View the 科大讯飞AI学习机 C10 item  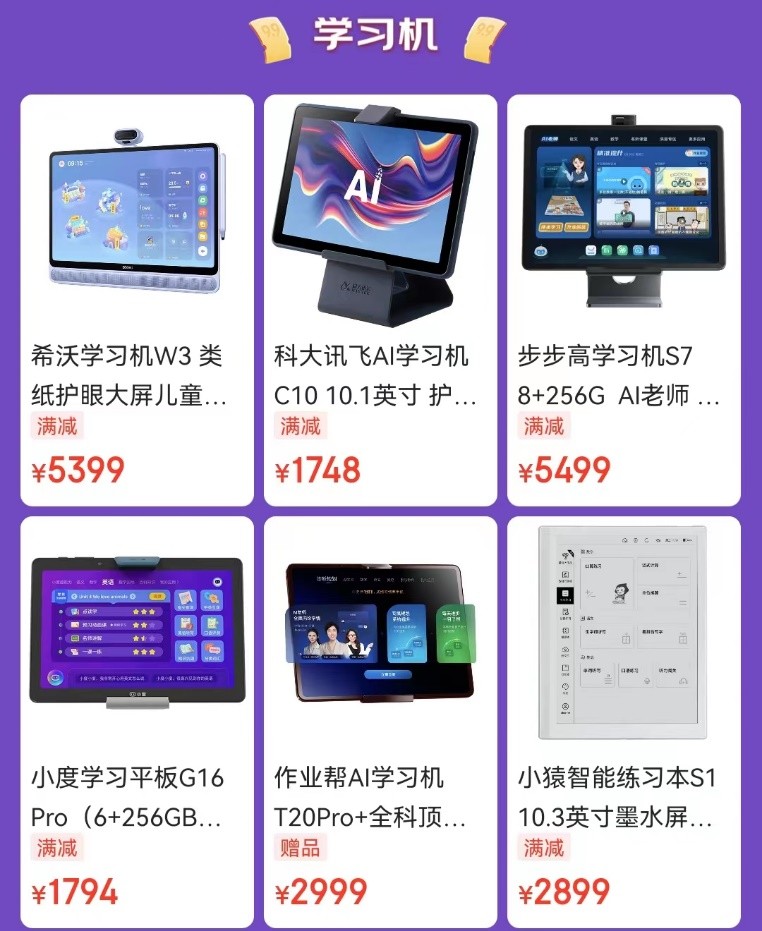380,300
